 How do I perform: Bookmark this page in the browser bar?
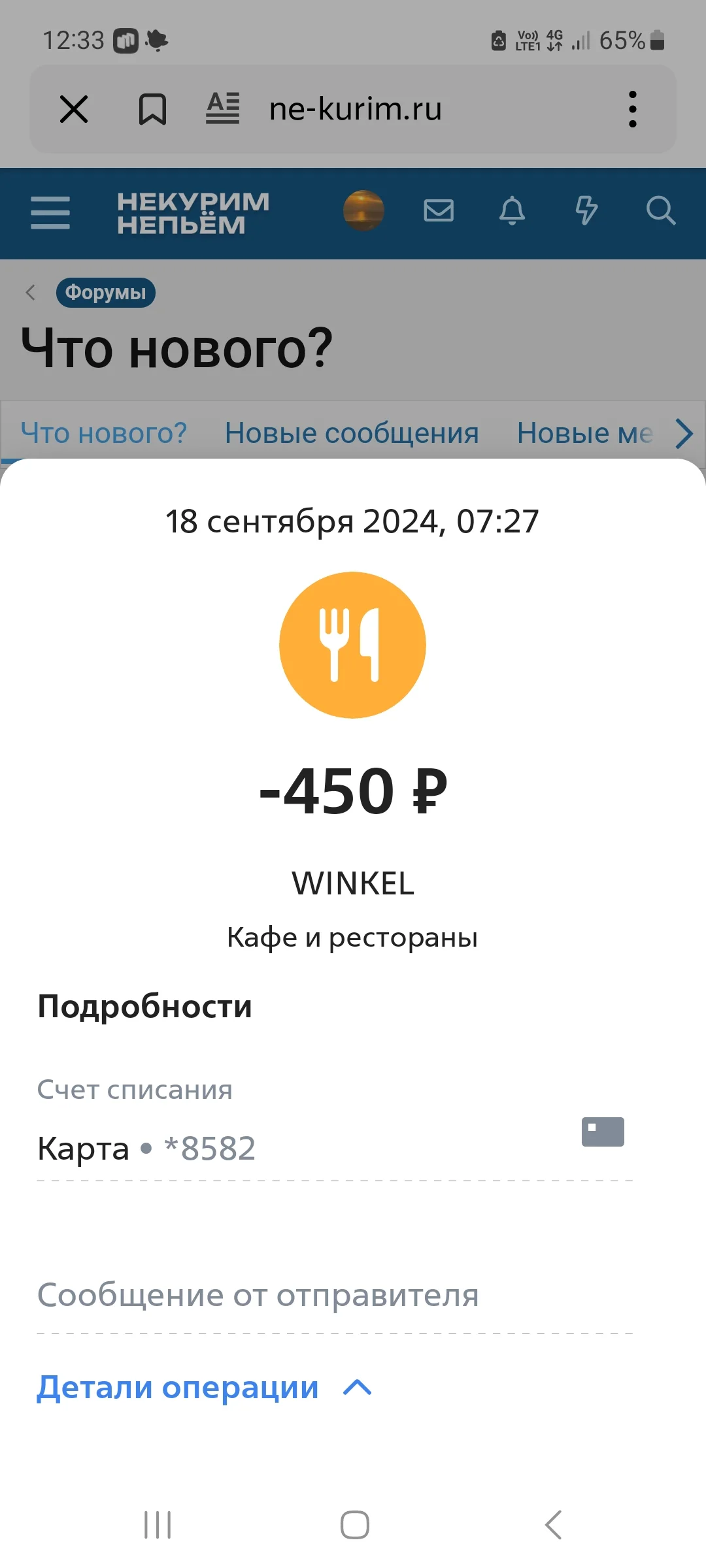point(152,108)
